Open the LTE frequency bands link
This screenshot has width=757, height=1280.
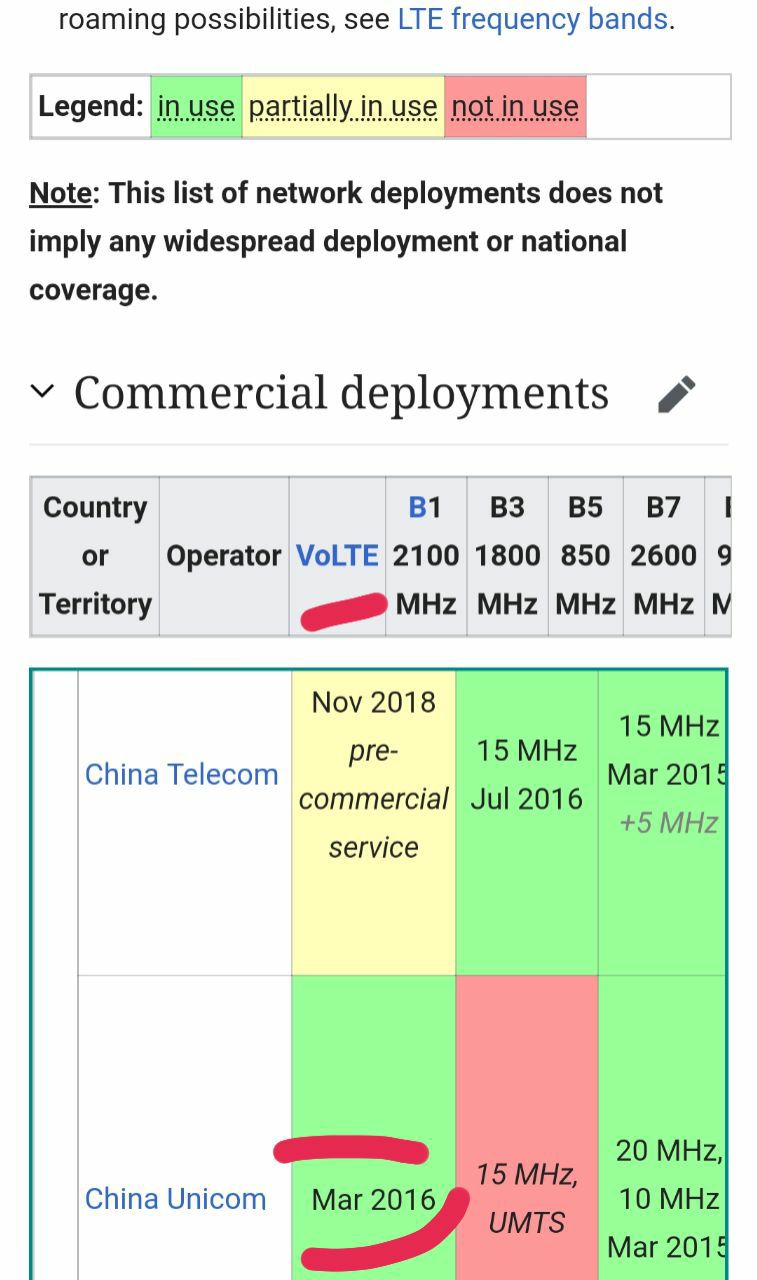tap(532, 19)
